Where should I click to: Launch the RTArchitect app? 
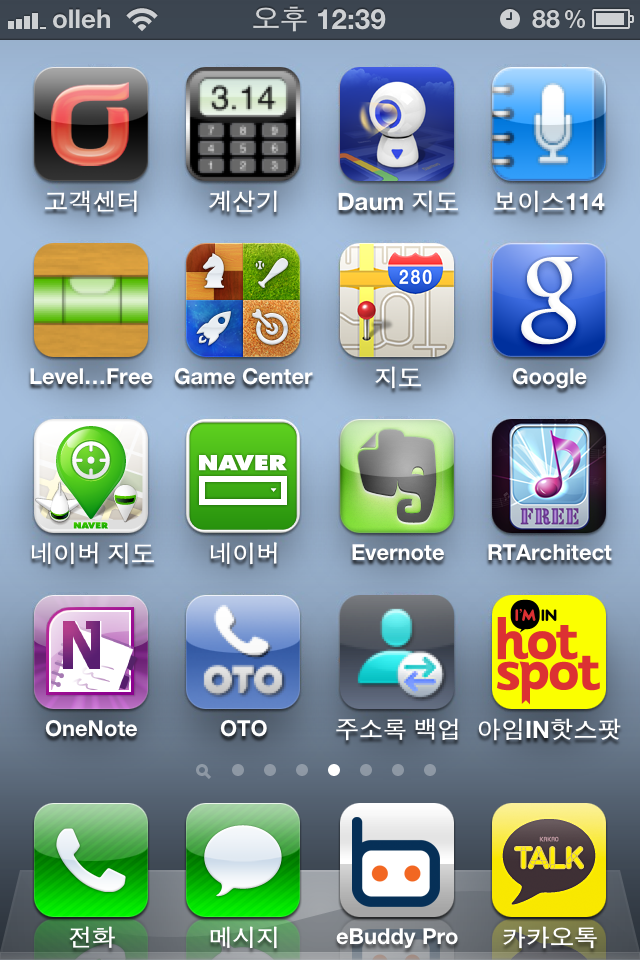click(x=548, y=476)
